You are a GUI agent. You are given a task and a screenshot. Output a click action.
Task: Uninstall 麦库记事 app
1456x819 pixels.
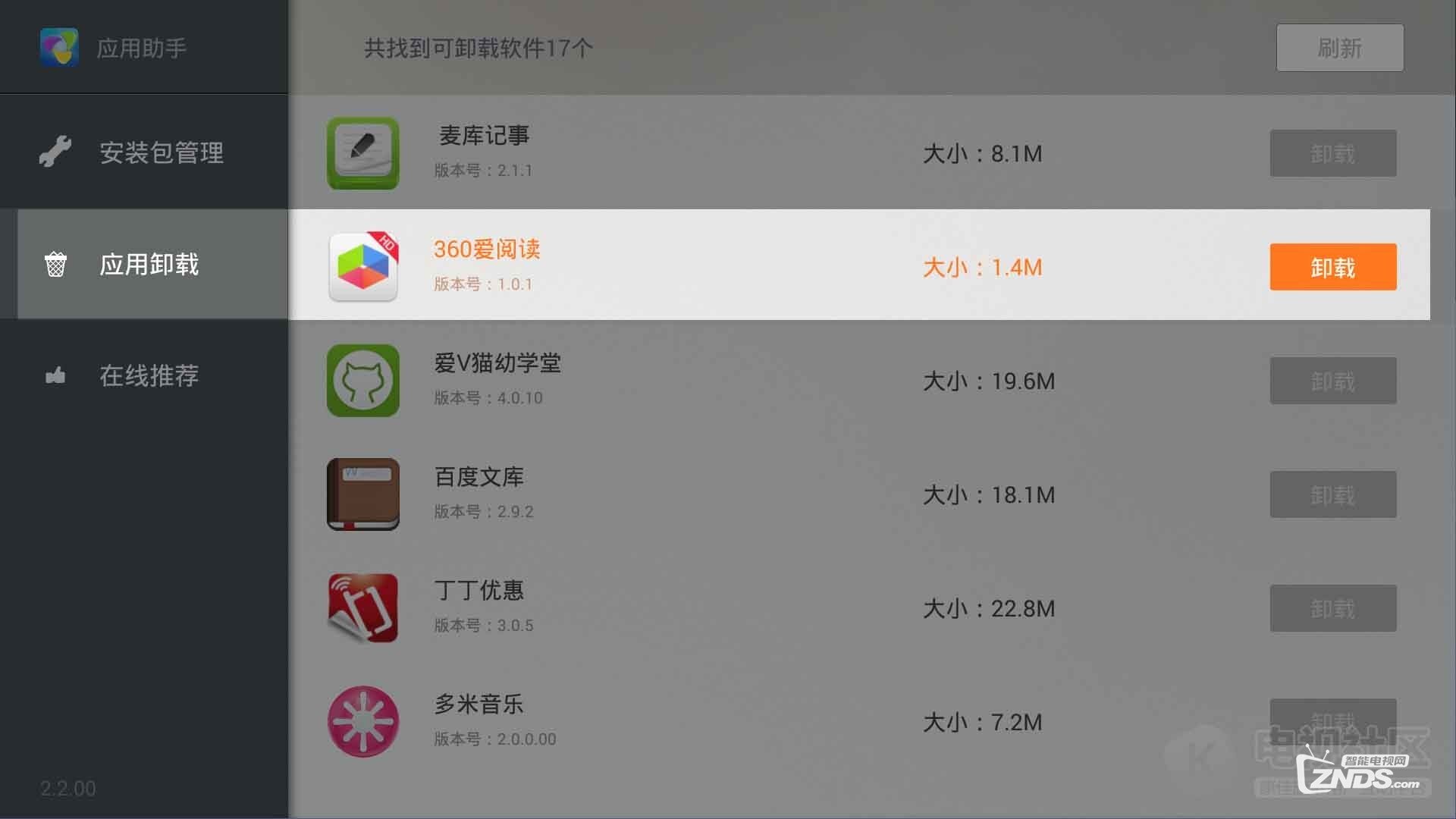click(x=1332, y=153)
